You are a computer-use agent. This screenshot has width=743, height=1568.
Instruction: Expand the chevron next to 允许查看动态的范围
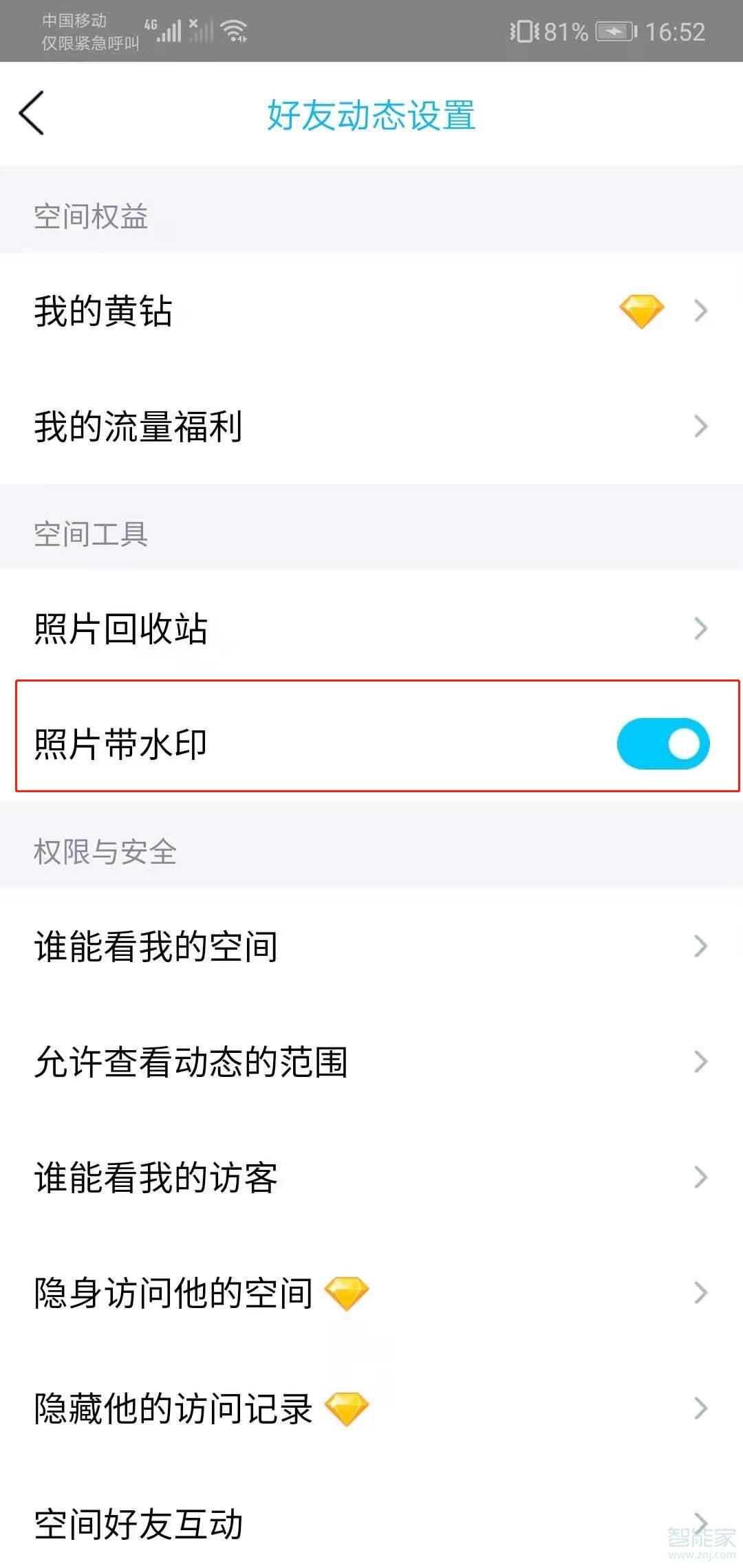(700, 1062)
